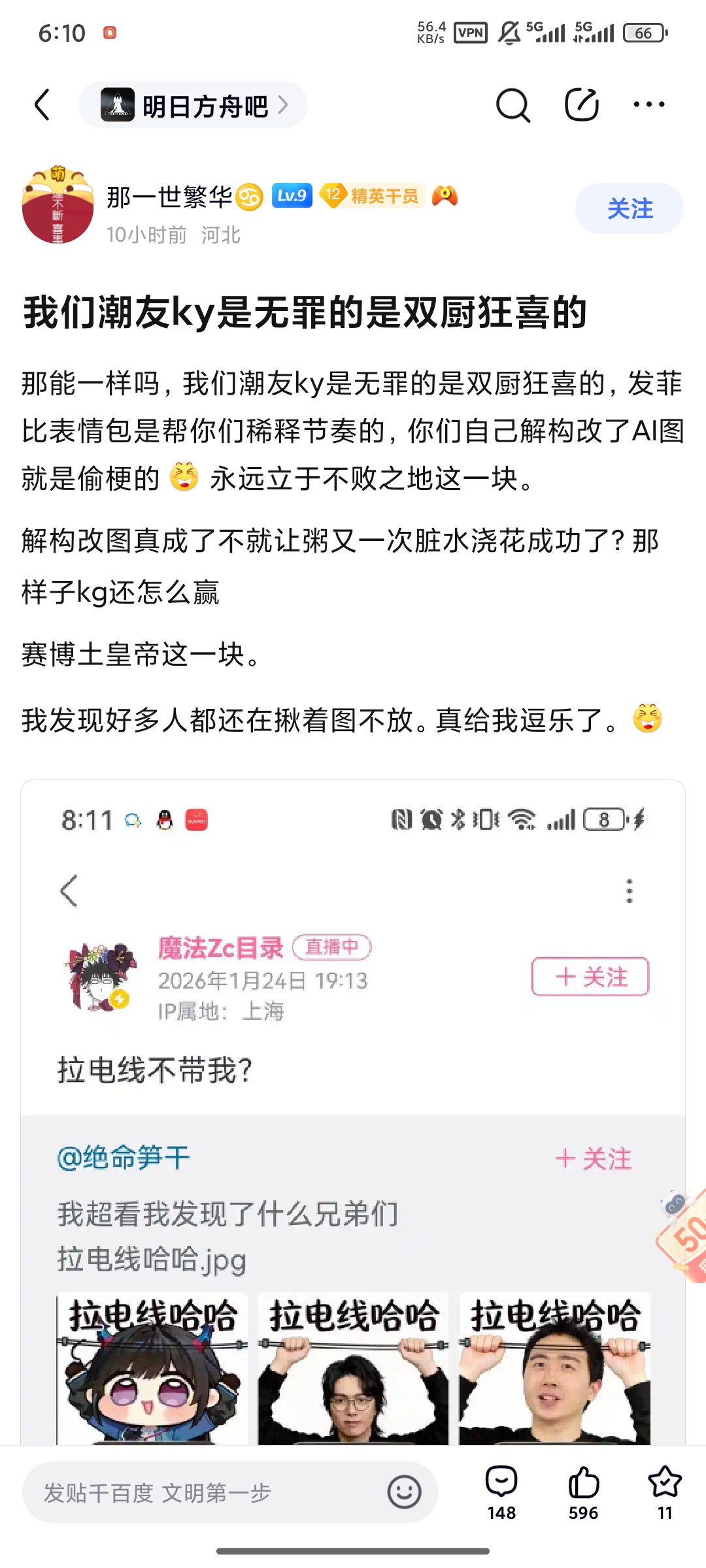Open the three-dot overflow menu
Screen dimensions: 706x1568
(x=648, y=105)
